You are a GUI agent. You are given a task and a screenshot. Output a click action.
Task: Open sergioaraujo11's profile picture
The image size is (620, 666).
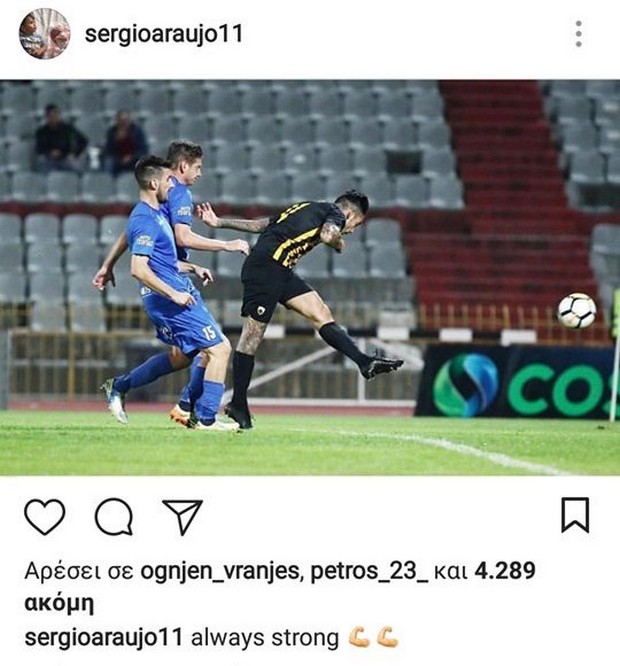45,34
